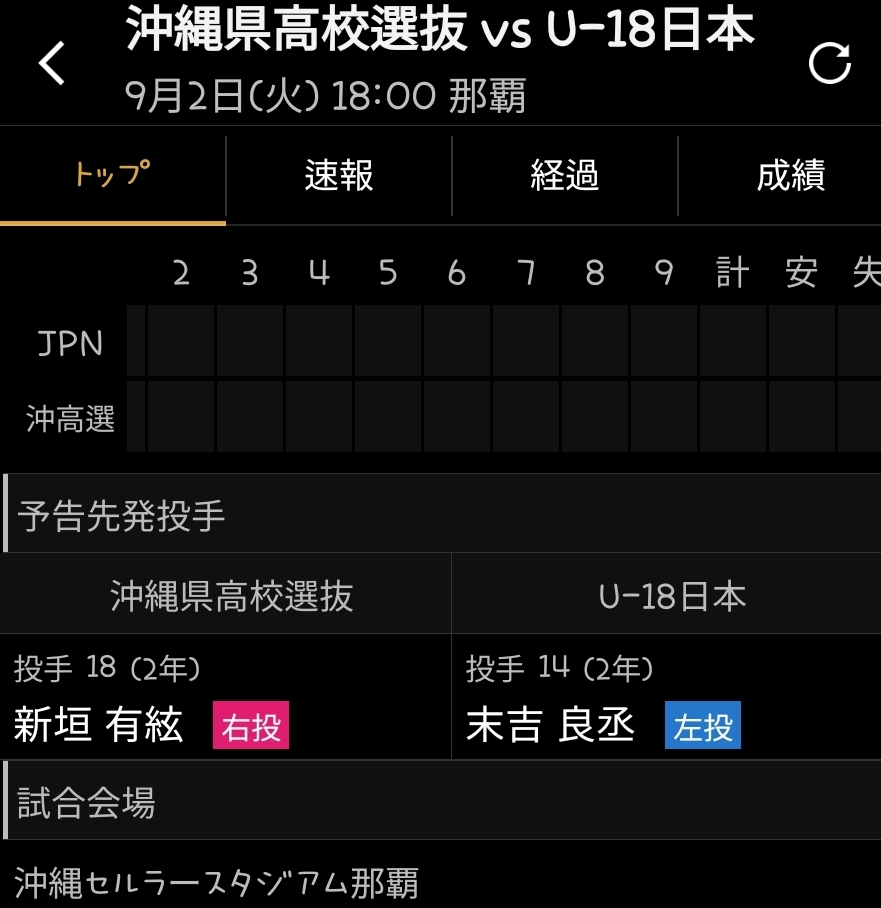Refresh the game data

[x=829, y=62]
